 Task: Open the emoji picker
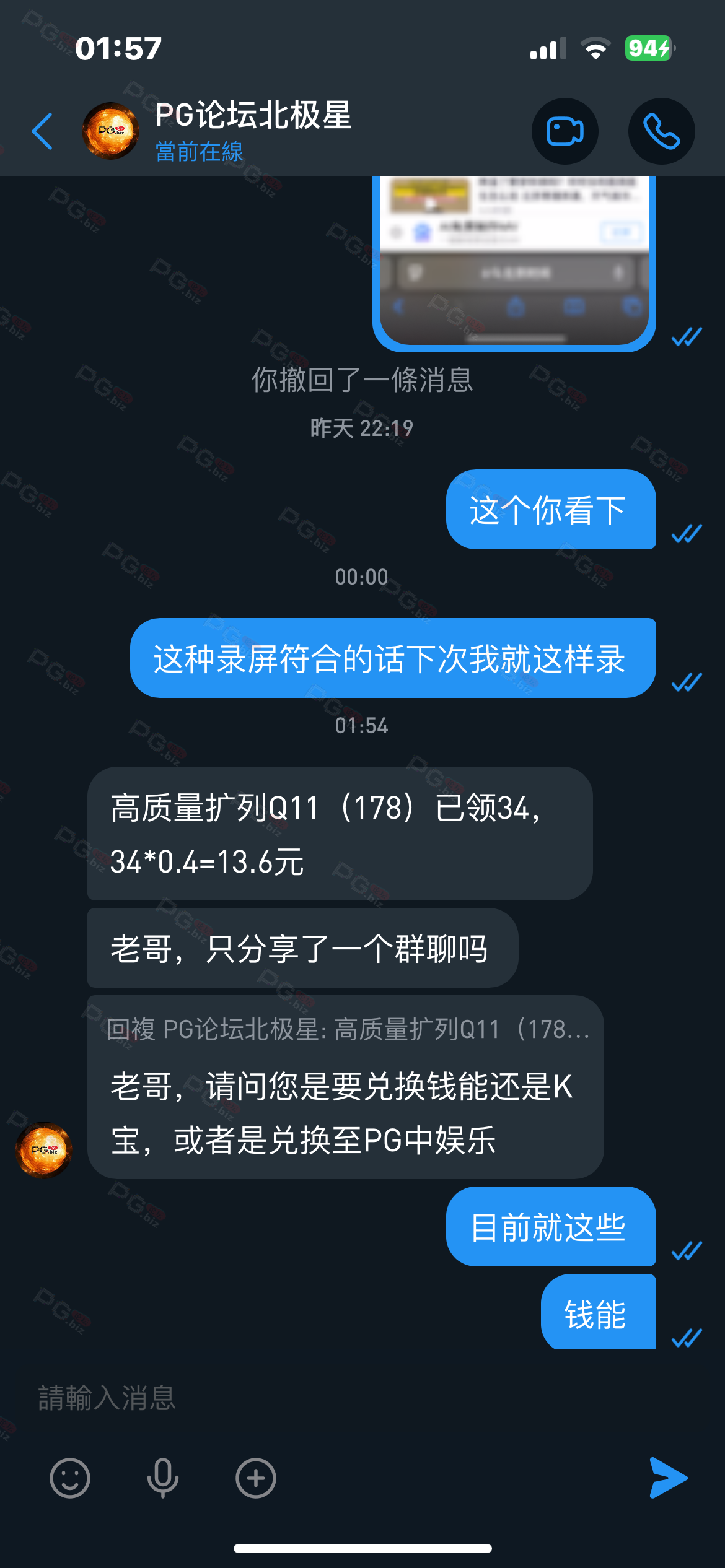pos(69,1478)
